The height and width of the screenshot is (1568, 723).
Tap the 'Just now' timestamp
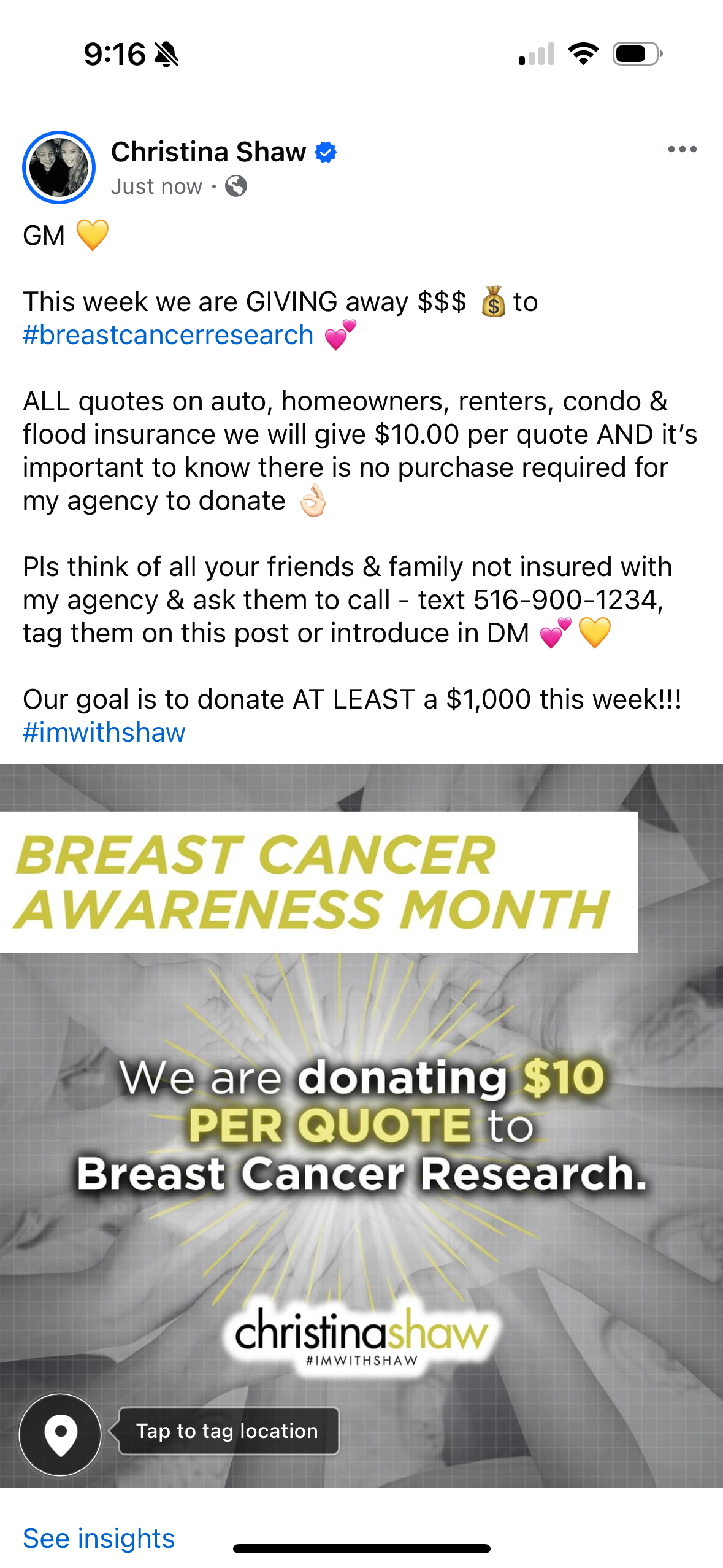(x=156, y=186)
